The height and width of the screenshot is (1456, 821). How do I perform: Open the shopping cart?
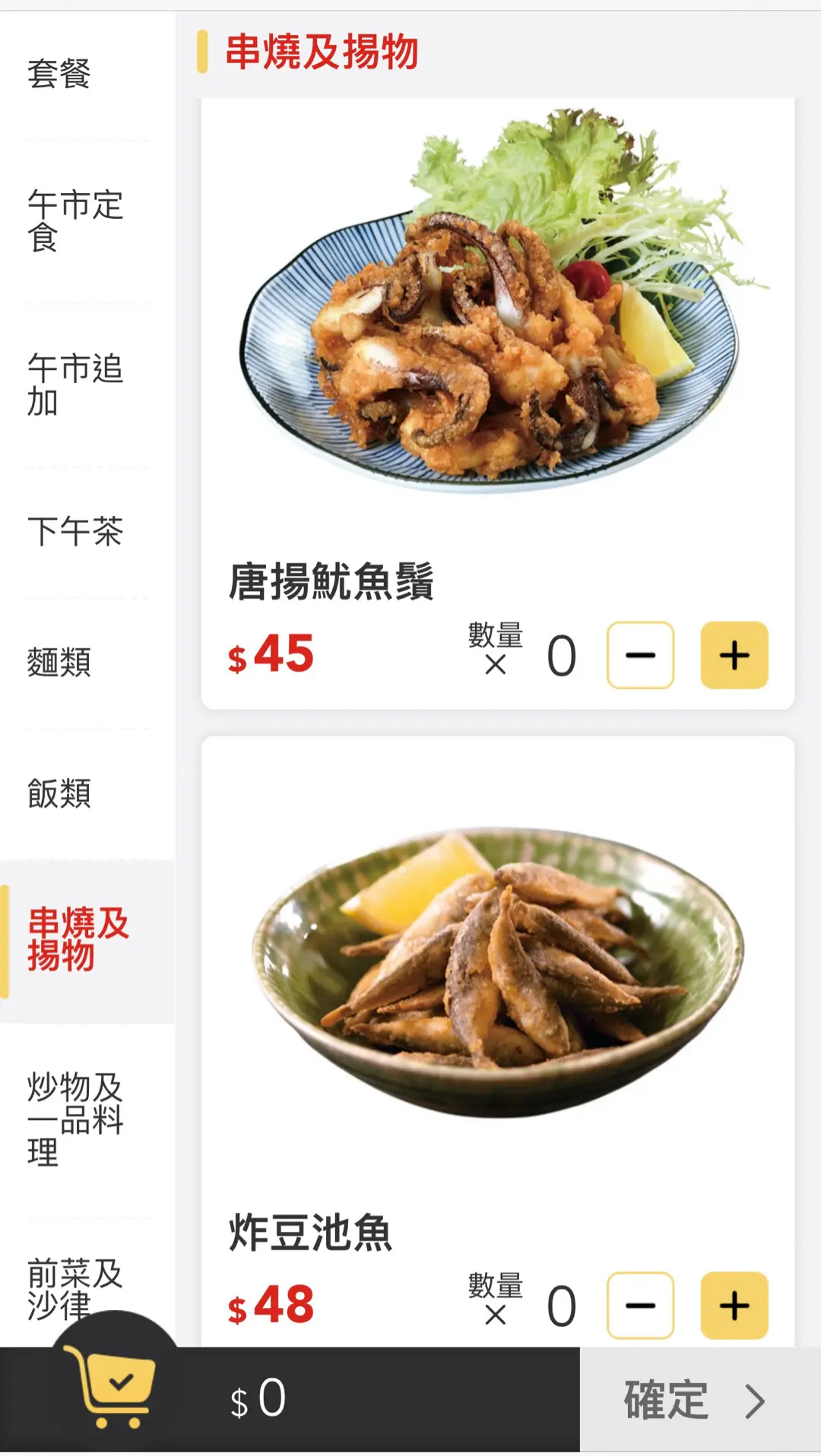[x=114, y=1386]
